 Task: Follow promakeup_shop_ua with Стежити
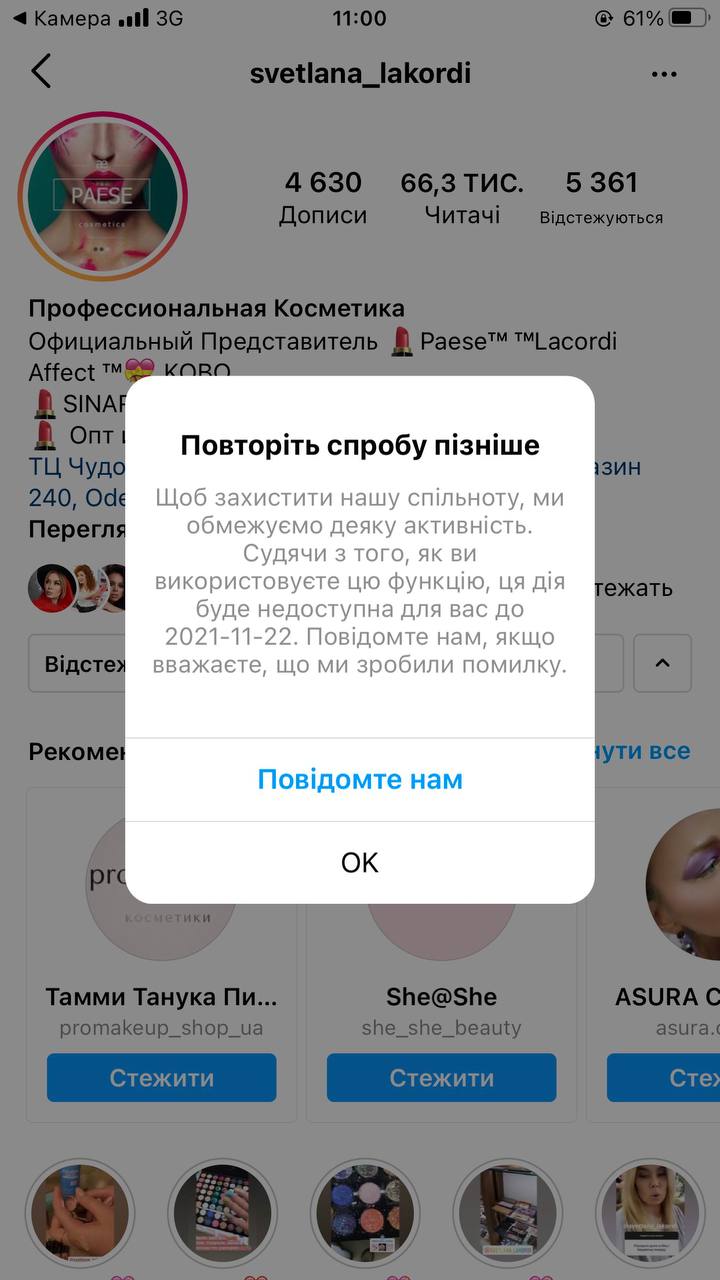point(162,1078)
